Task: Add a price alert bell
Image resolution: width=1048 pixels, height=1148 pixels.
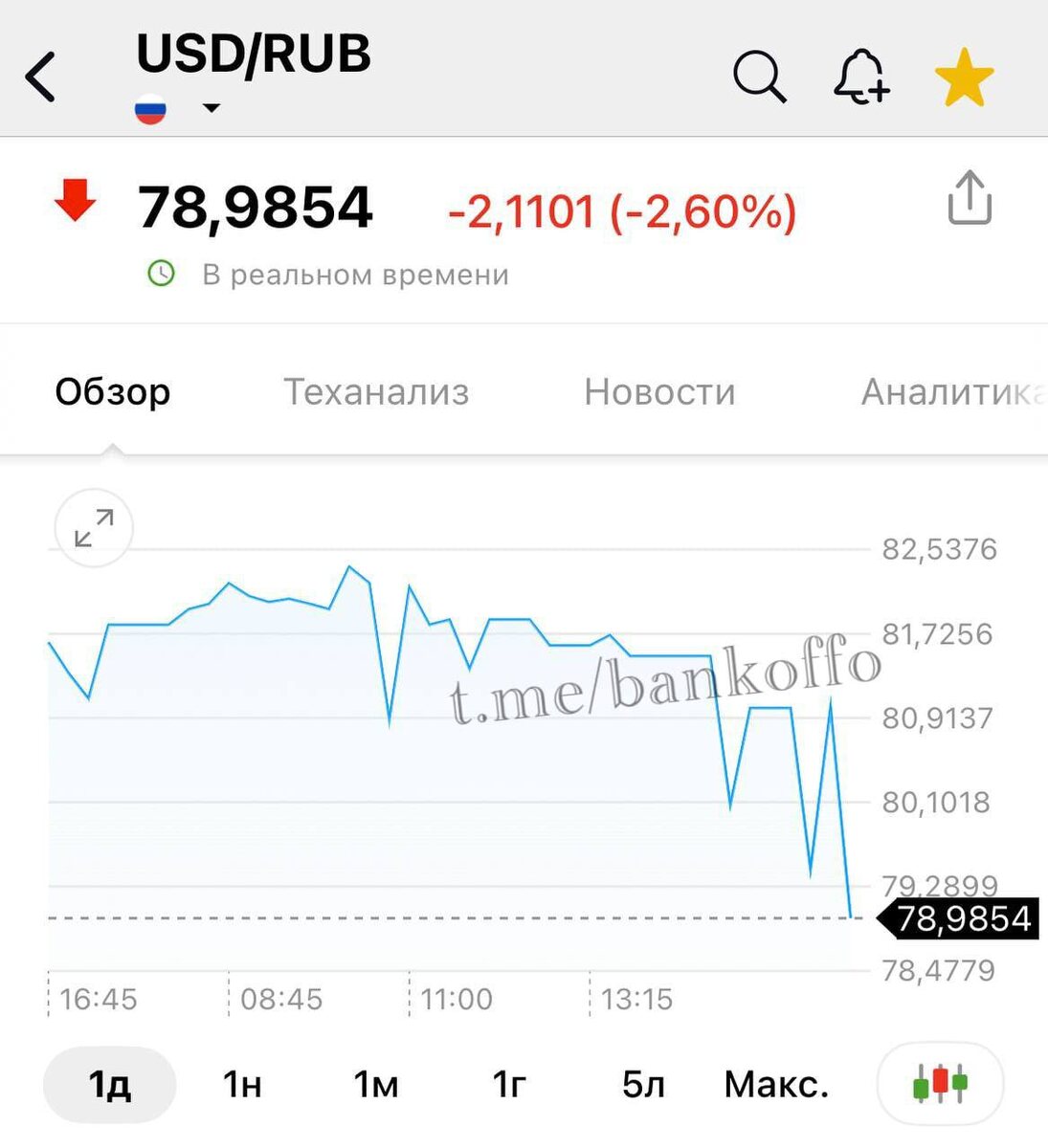Action: coord(861,77)
